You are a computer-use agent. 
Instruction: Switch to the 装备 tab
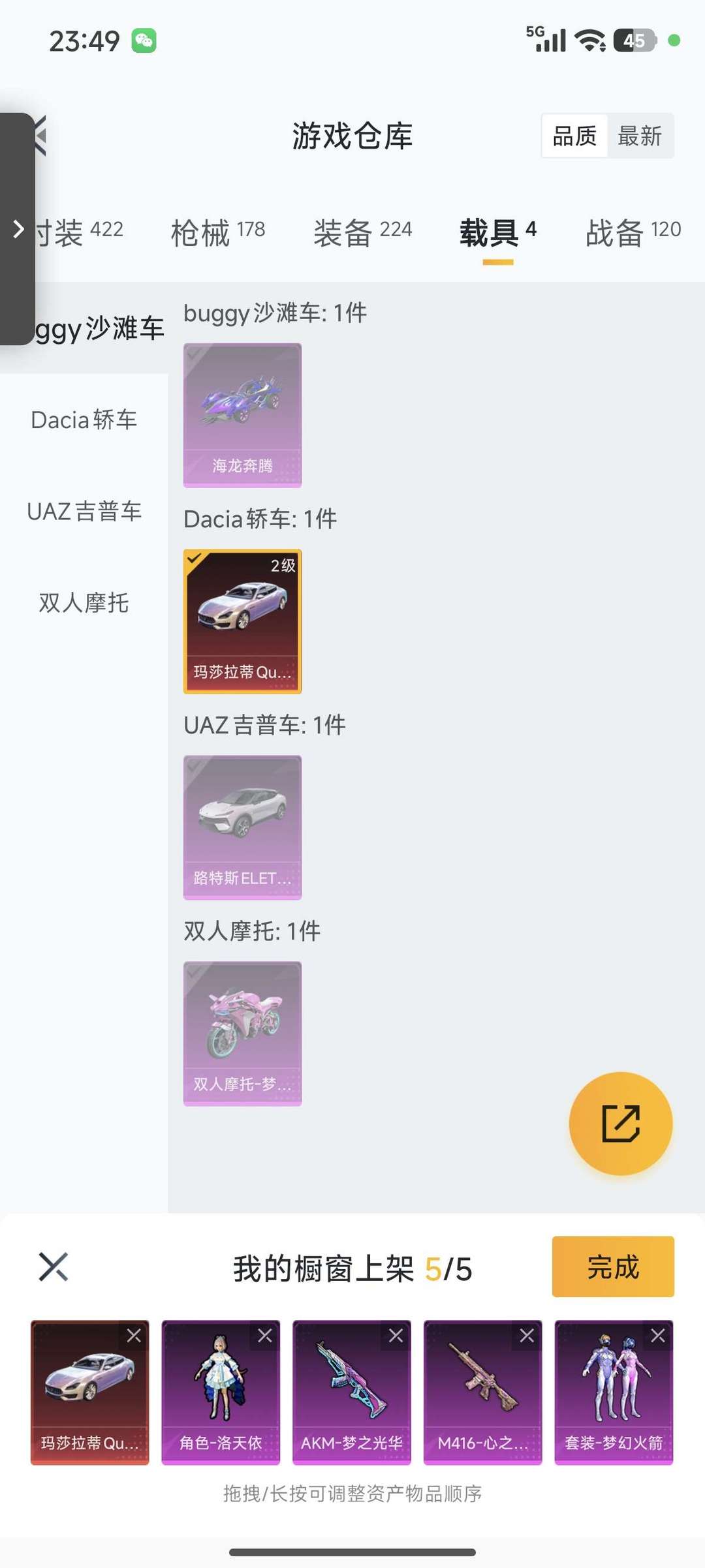362,232
